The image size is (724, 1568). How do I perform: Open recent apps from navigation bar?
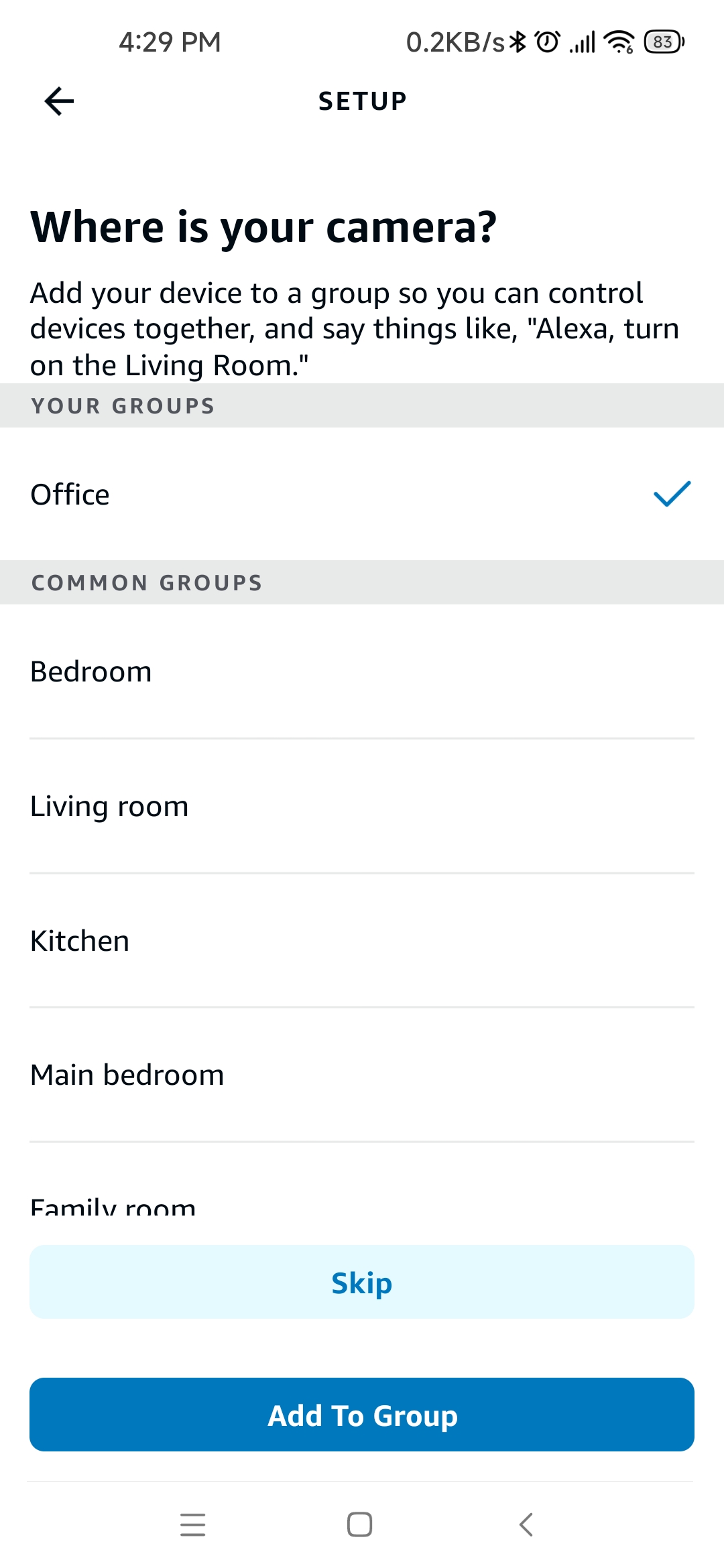pos(193,1524)
